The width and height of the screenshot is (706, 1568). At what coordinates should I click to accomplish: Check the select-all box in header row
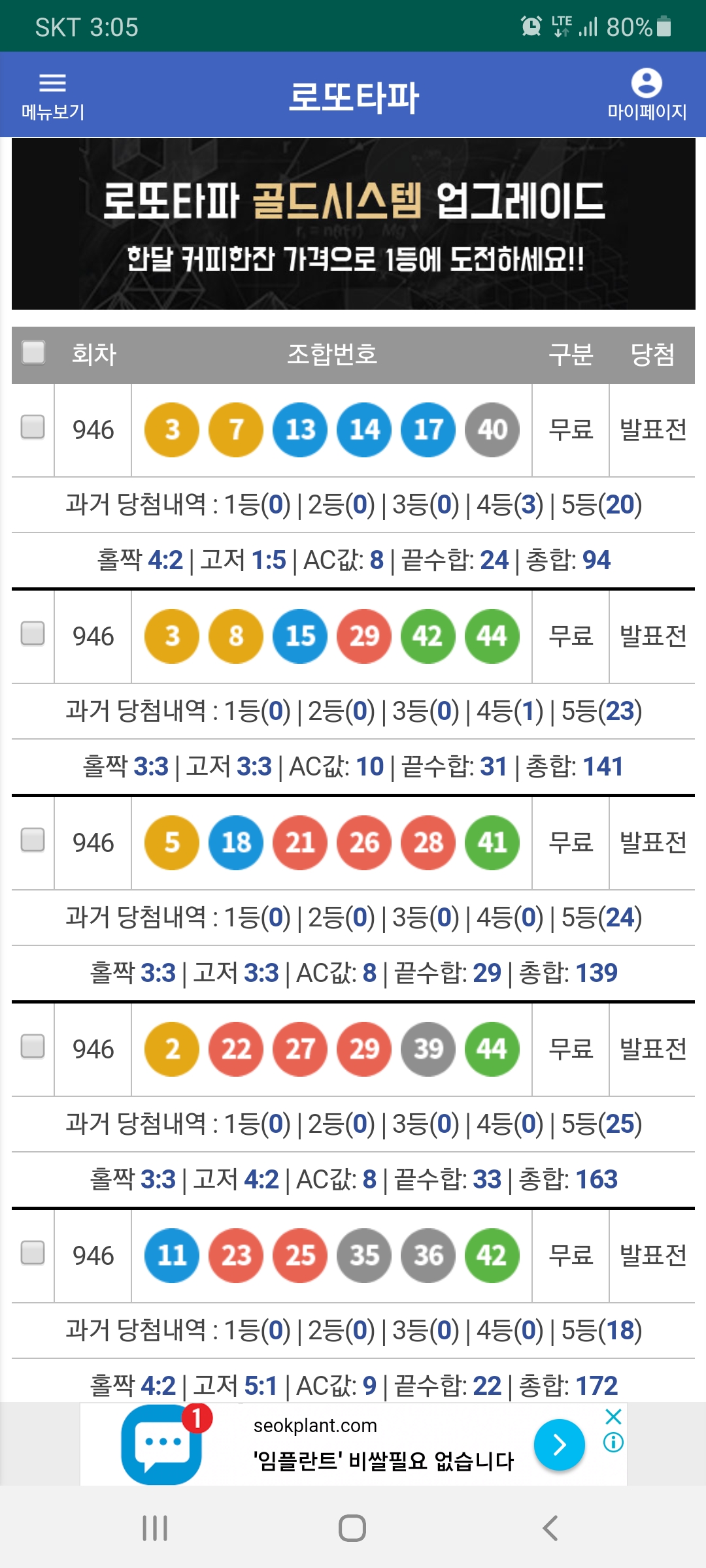tap(33, 351)
